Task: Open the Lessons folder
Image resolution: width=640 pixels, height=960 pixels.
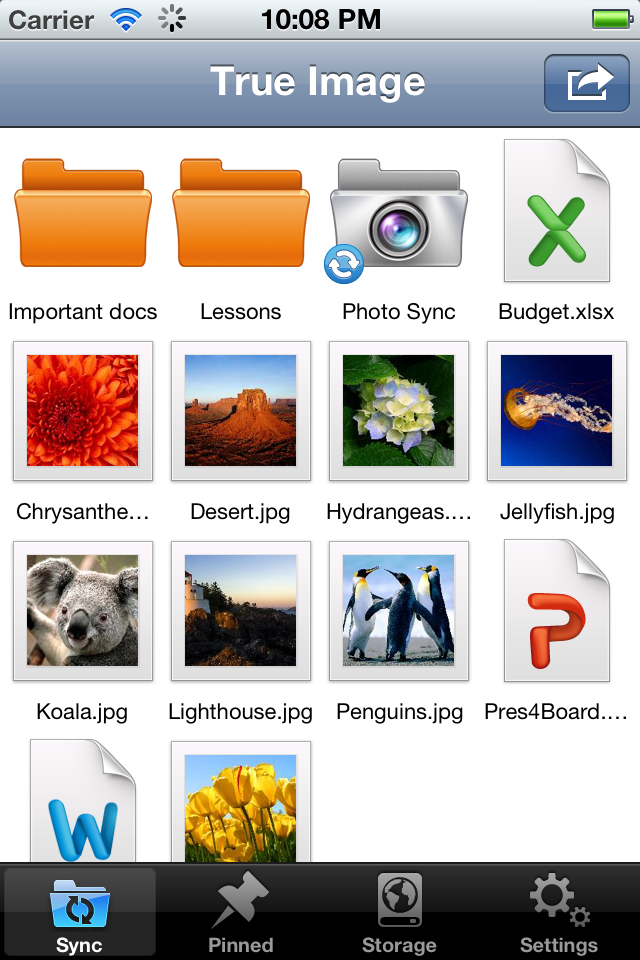Action: [x=240, y=213]
